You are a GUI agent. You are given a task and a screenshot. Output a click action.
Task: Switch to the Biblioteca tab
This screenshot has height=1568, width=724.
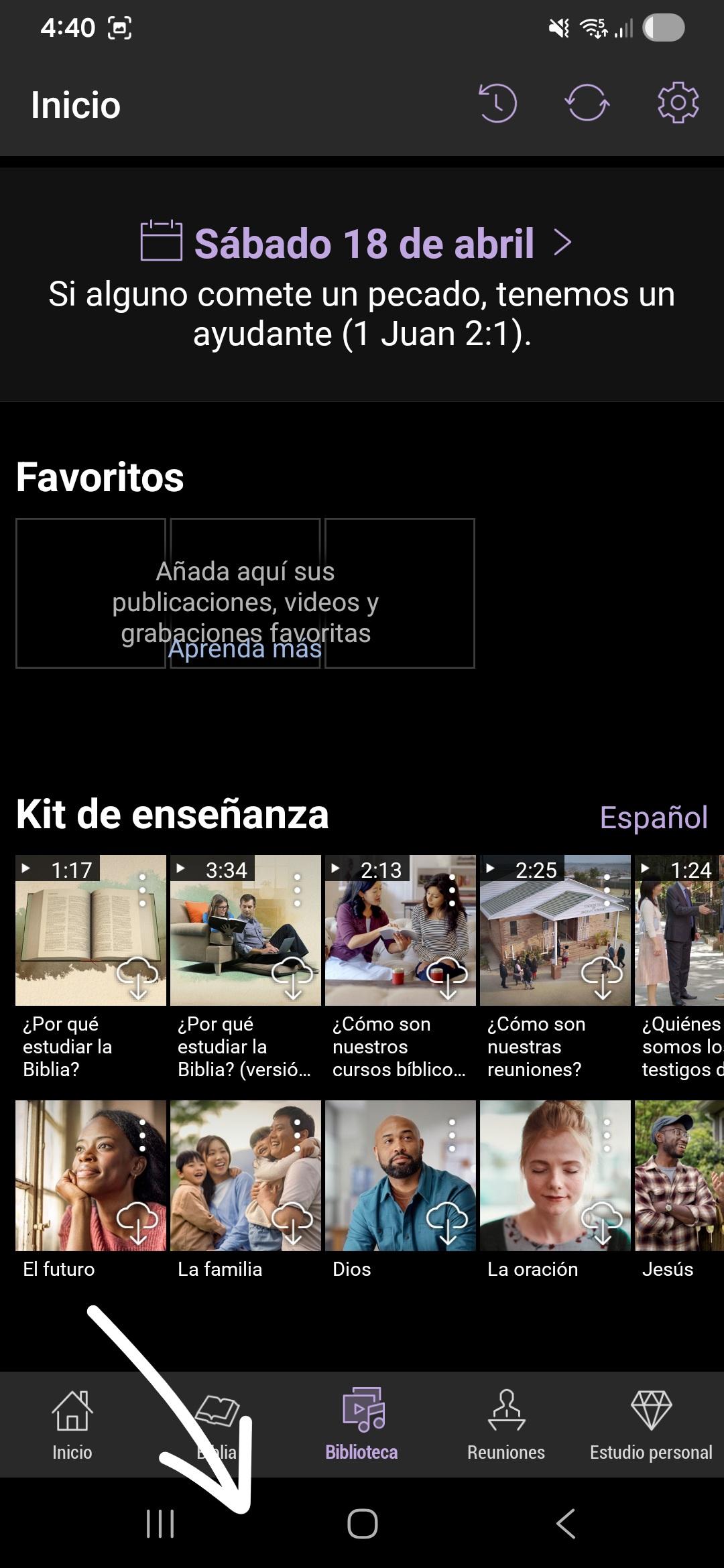pos(362,1425)
